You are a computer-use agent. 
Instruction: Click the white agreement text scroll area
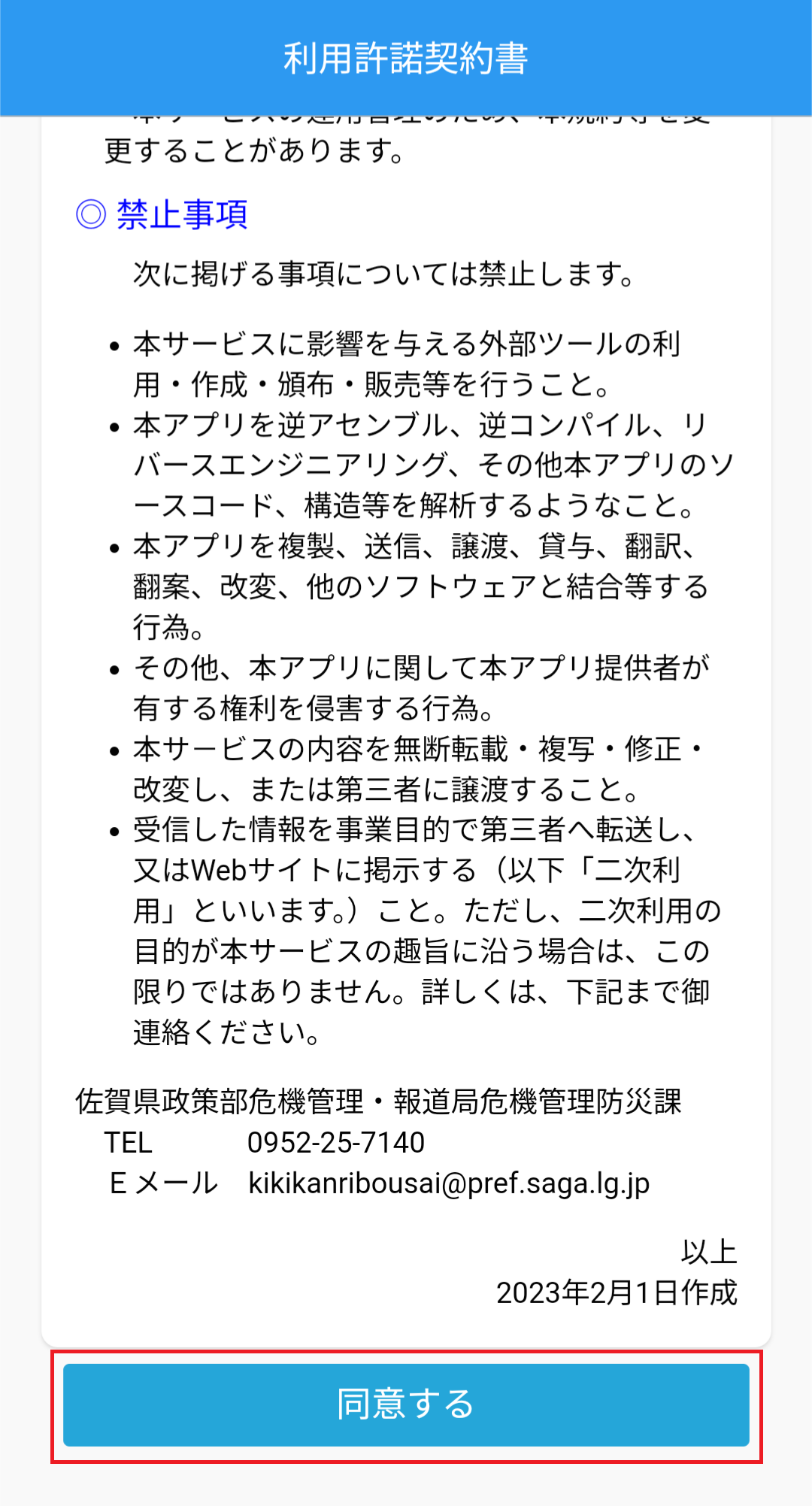[406, 827]
